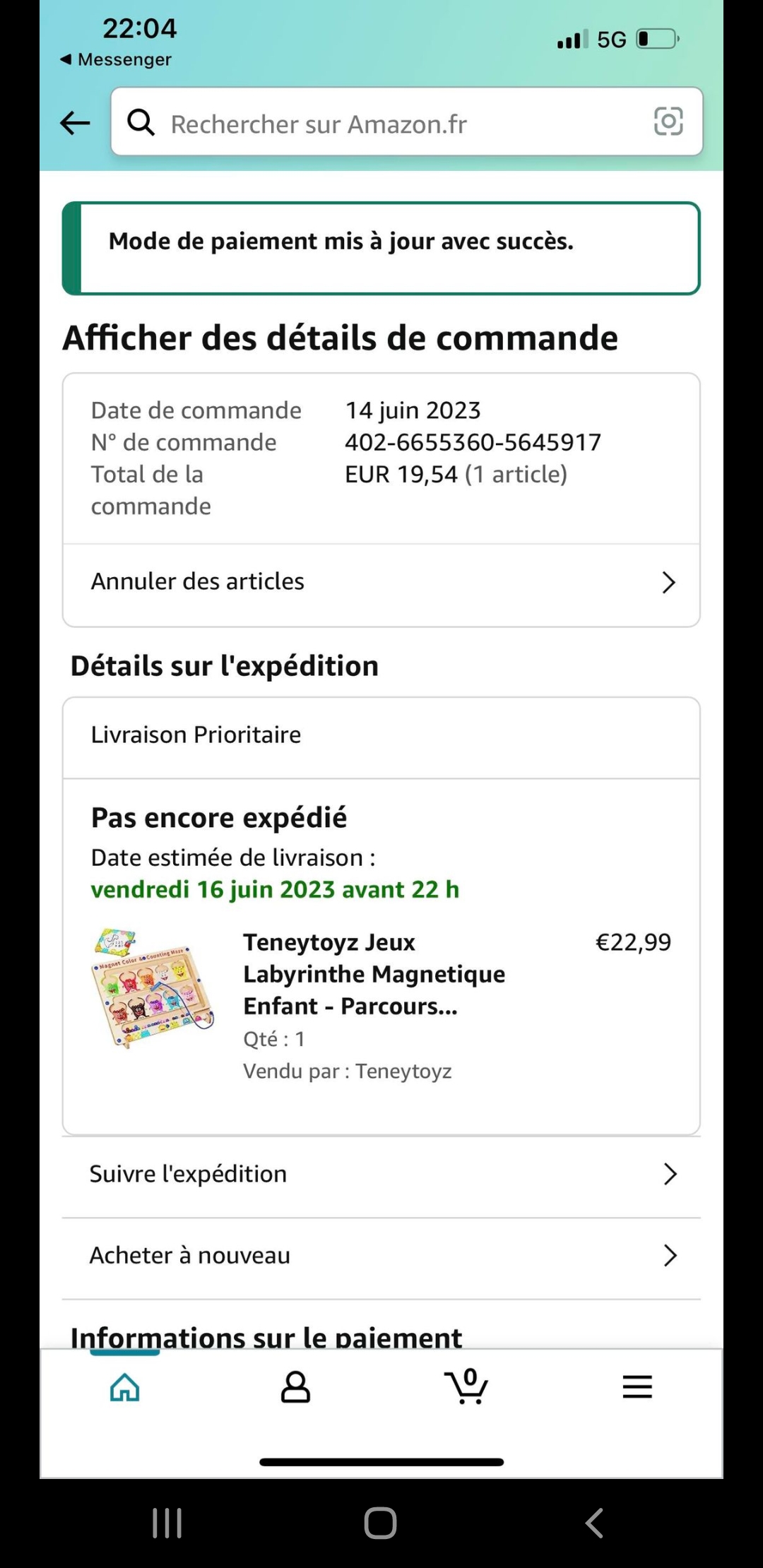
Task: Tap the system back button
Action: tap(594, 1523)
